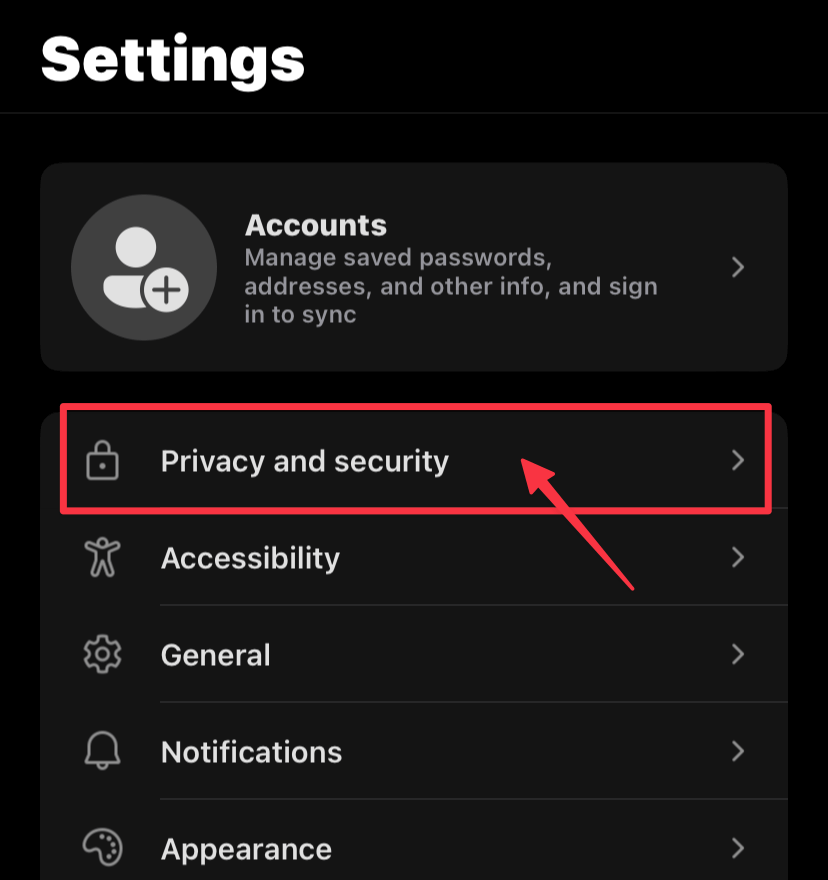Open the Accounts card
Screen dimensions: 828x880
click(x=413, y=267)
